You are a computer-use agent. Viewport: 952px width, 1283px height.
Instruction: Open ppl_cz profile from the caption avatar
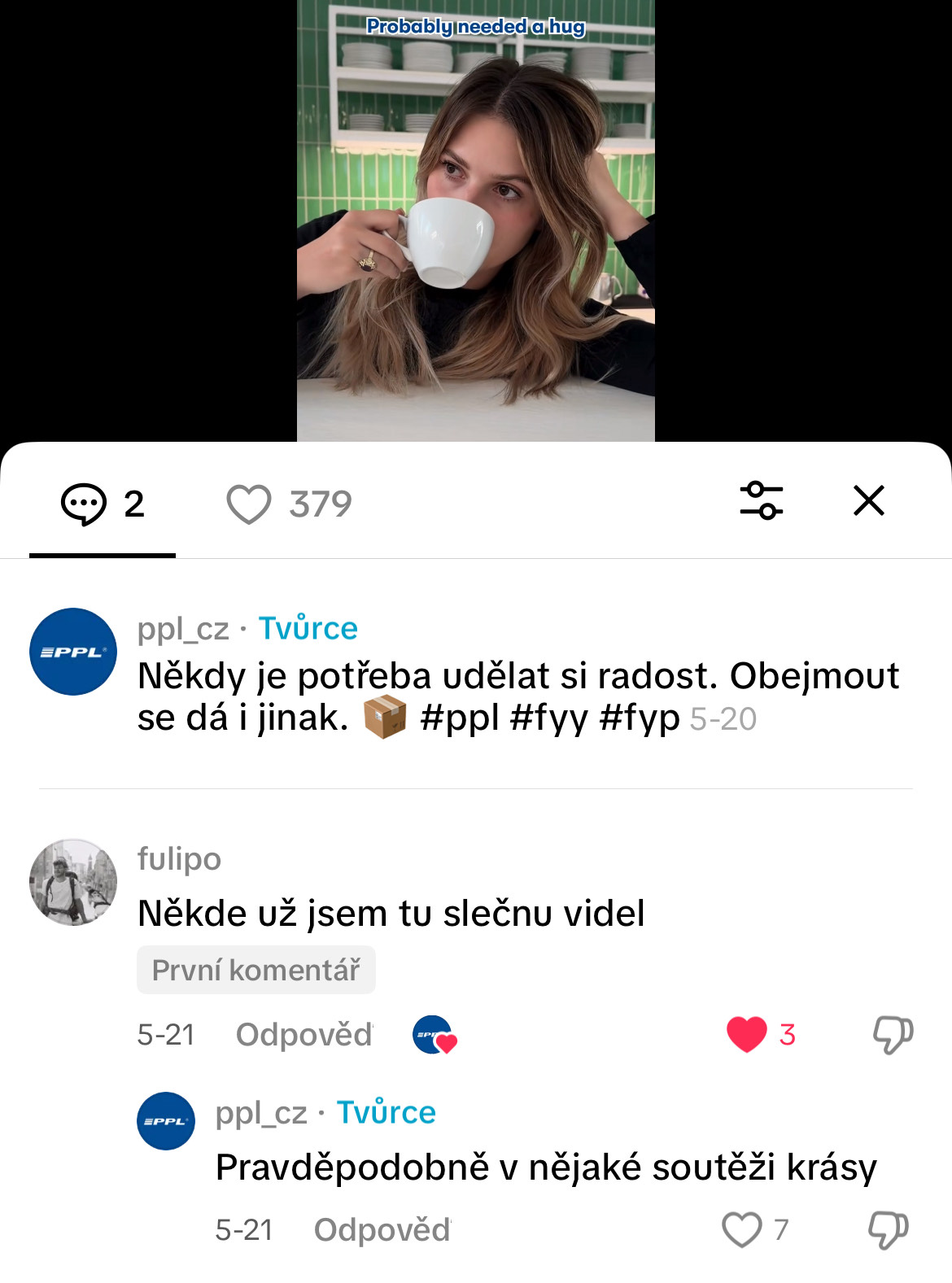tap(73, 652)
